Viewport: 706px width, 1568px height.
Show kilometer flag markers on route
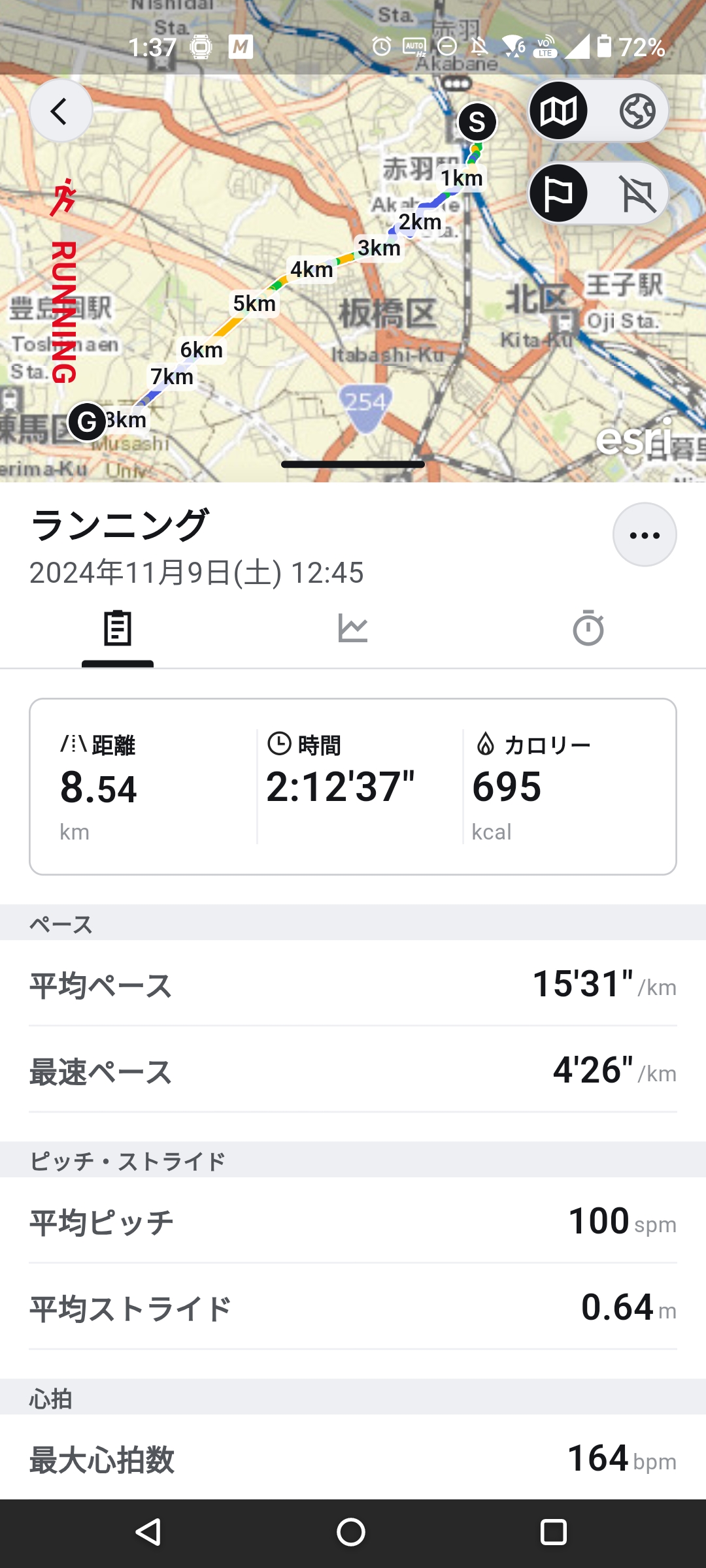click(x=558, y=193)
